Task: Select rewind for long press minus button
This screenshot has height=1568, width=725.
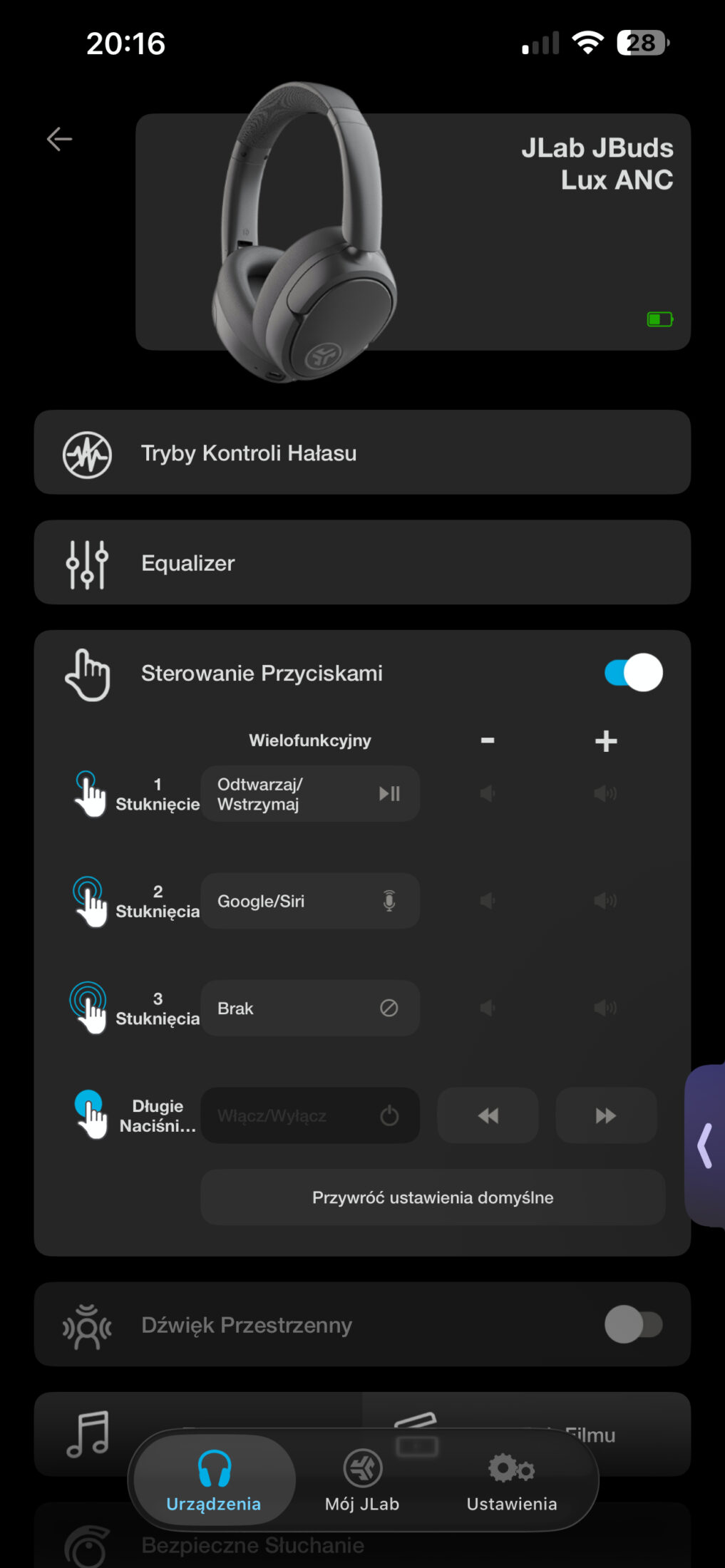Action: coord(488,1115)
